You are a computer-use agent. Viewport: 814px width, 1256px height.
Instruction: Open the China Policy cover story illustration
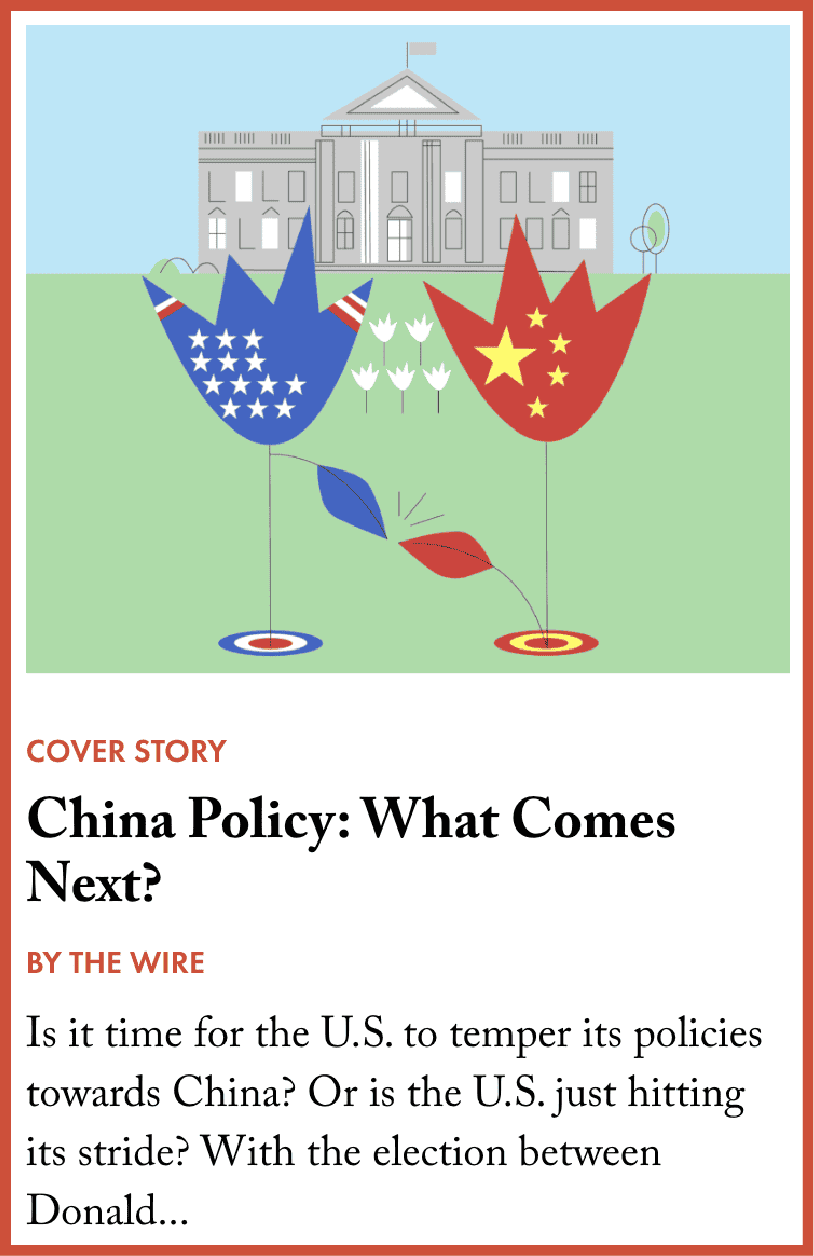pos(407,348)
